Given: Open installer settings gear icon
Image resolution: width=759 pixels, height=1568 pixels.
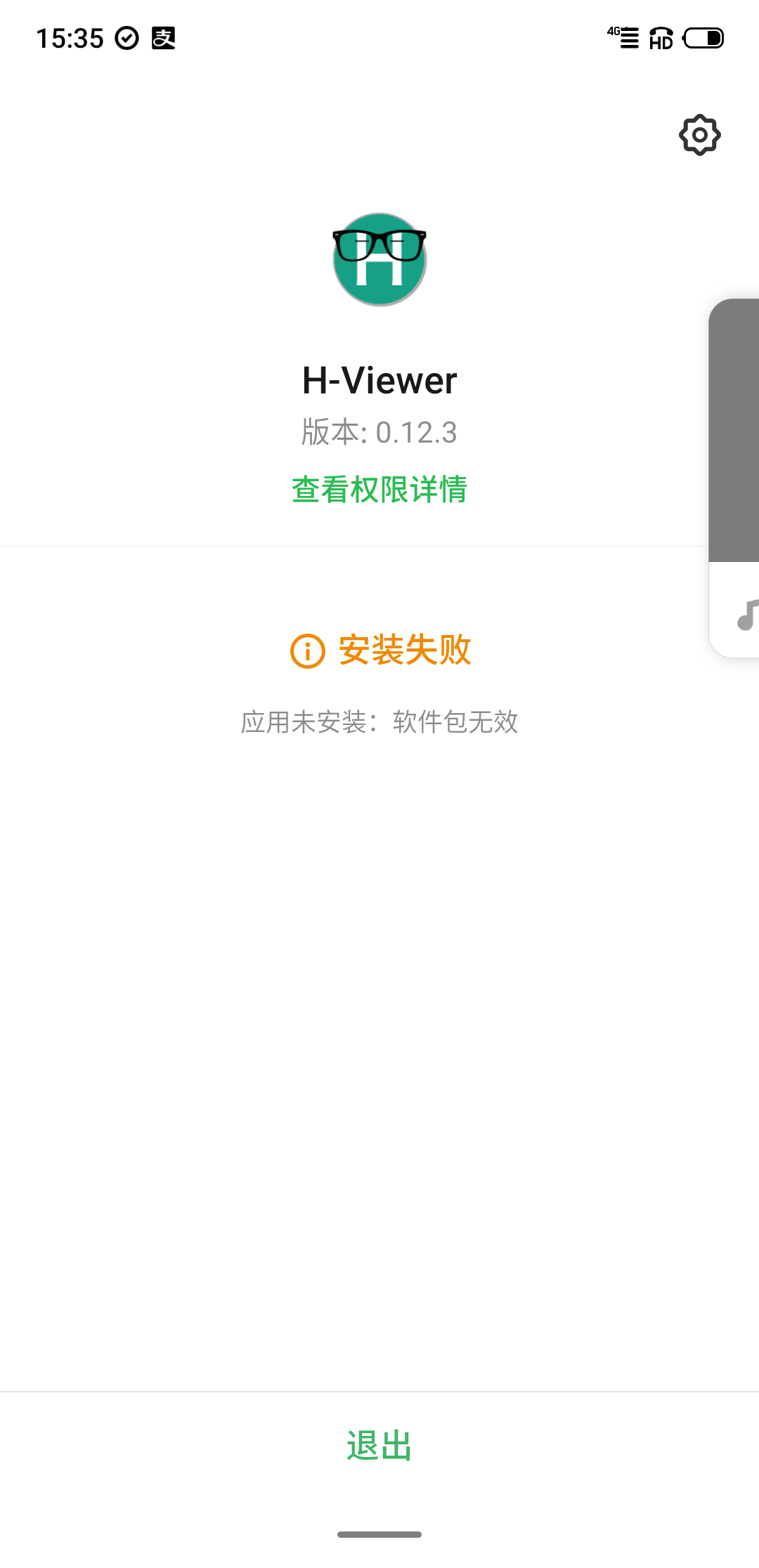Looking at the screenshot, I should pyautogui.click(x=700, y=135).
